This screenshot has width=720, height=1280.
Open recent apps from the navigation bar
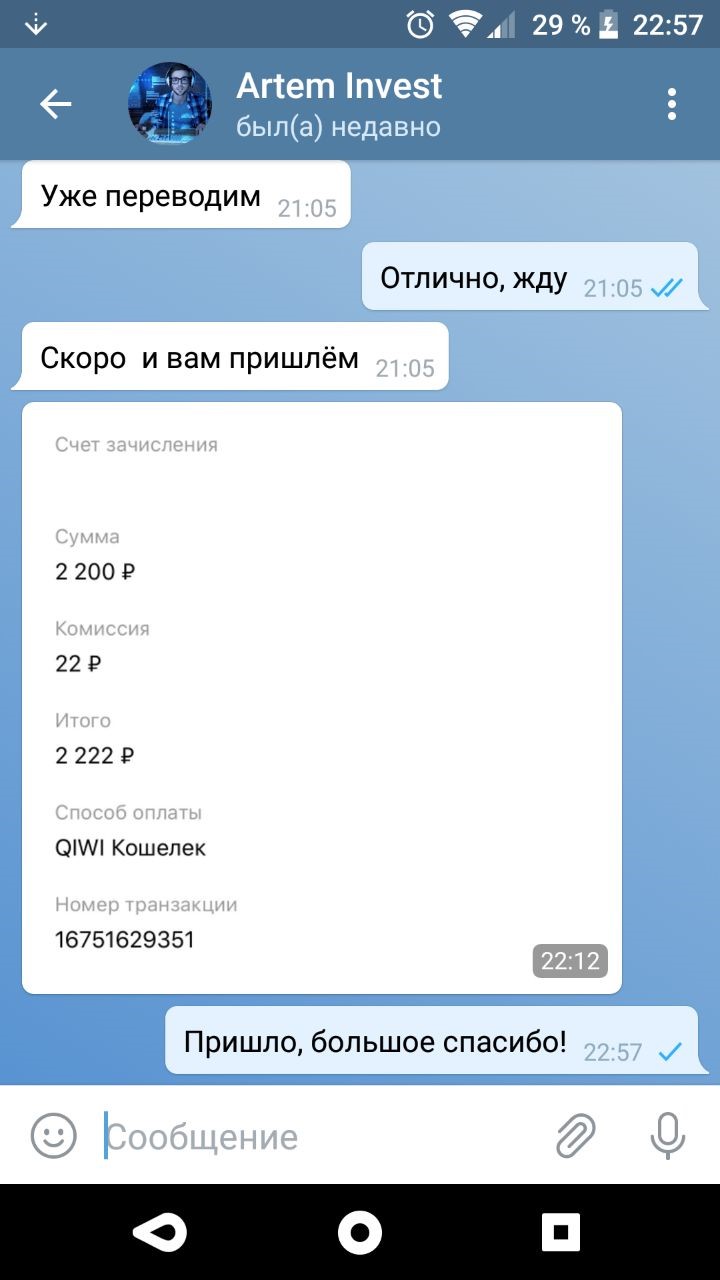[561, 1232]
